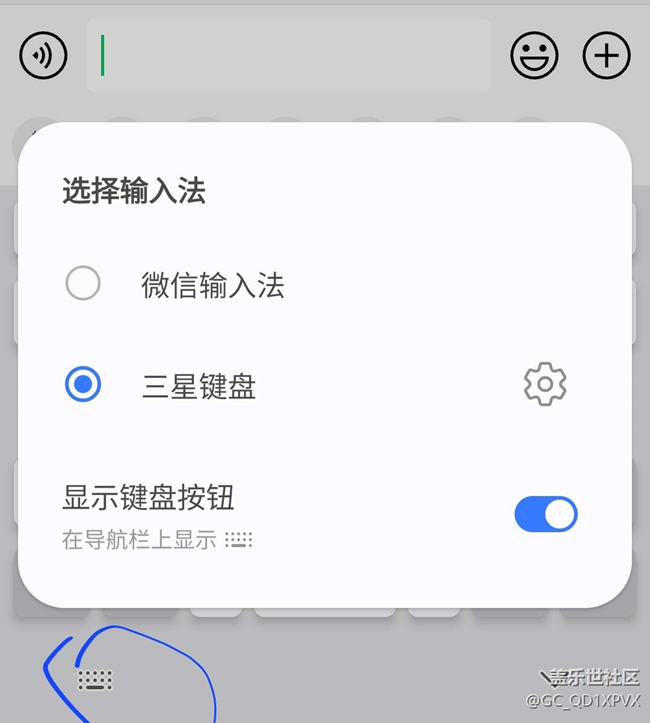Tap the keyboard button in navigation bar

point(95,680)
